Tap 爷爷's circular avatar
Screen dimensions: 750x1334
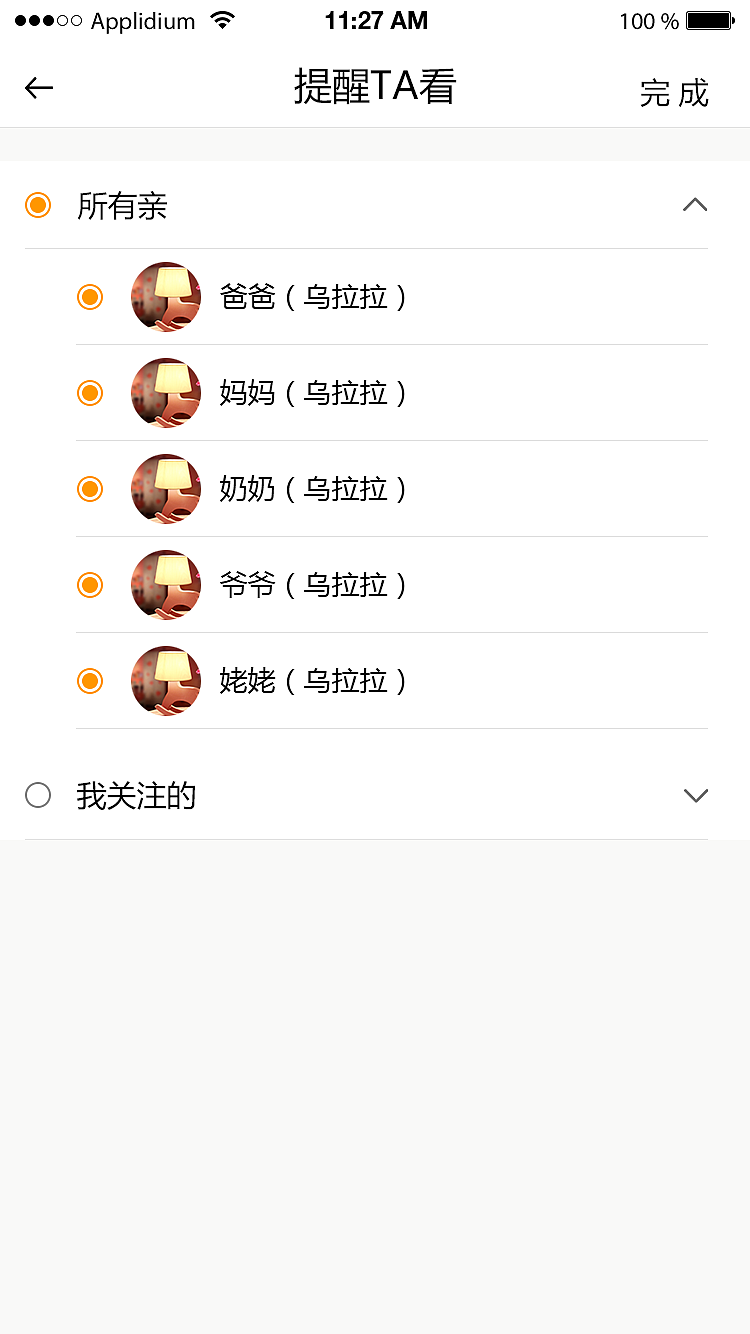click(165, 585)
